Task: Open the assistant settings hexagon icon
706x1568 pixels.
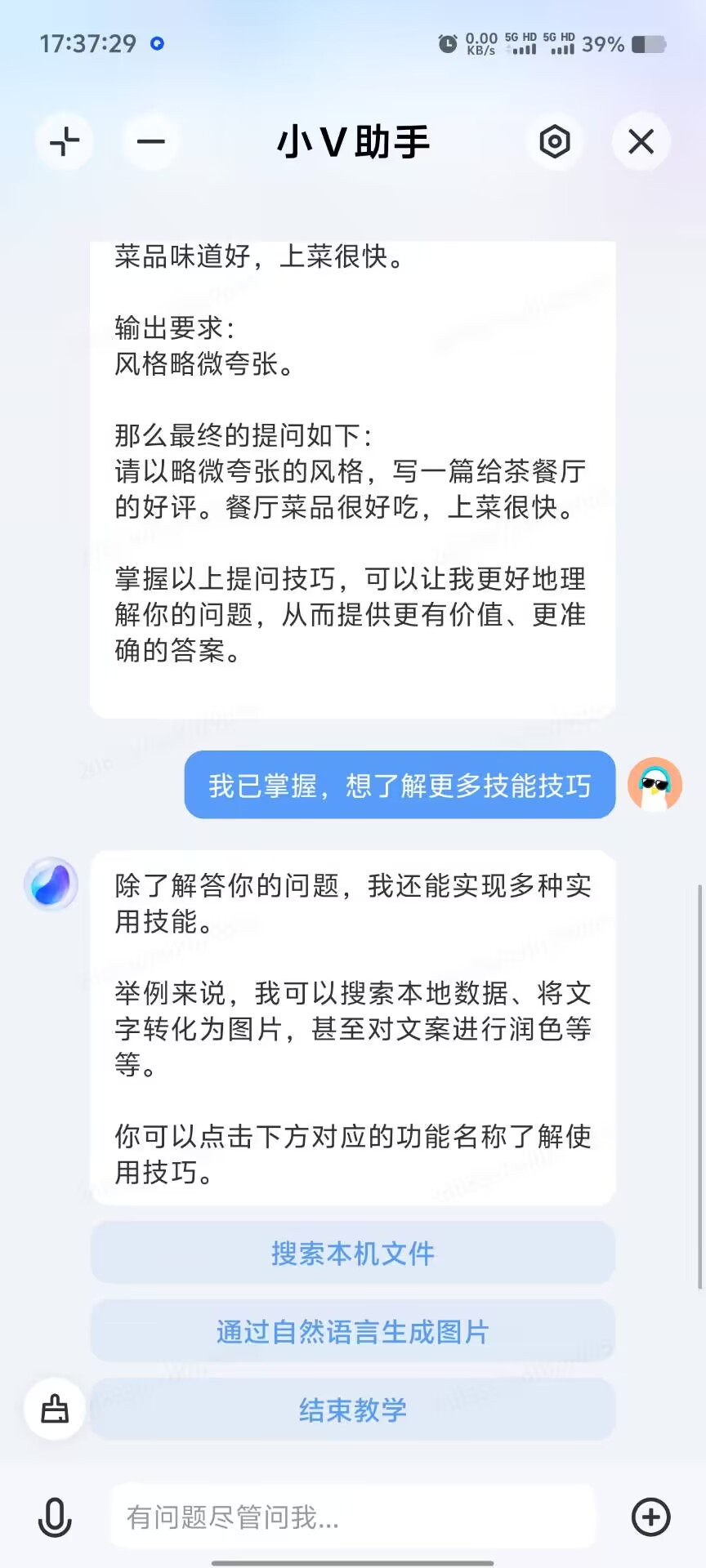Action: point(554,141)
